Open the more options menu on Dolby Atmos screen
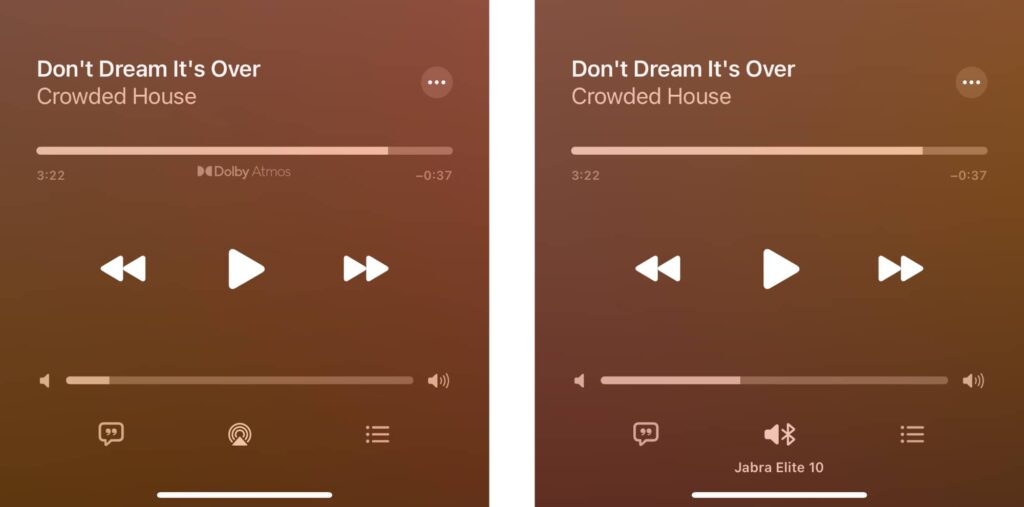Screen dimensions: 1024x507 pyautogui.click(x=436, y=82)
